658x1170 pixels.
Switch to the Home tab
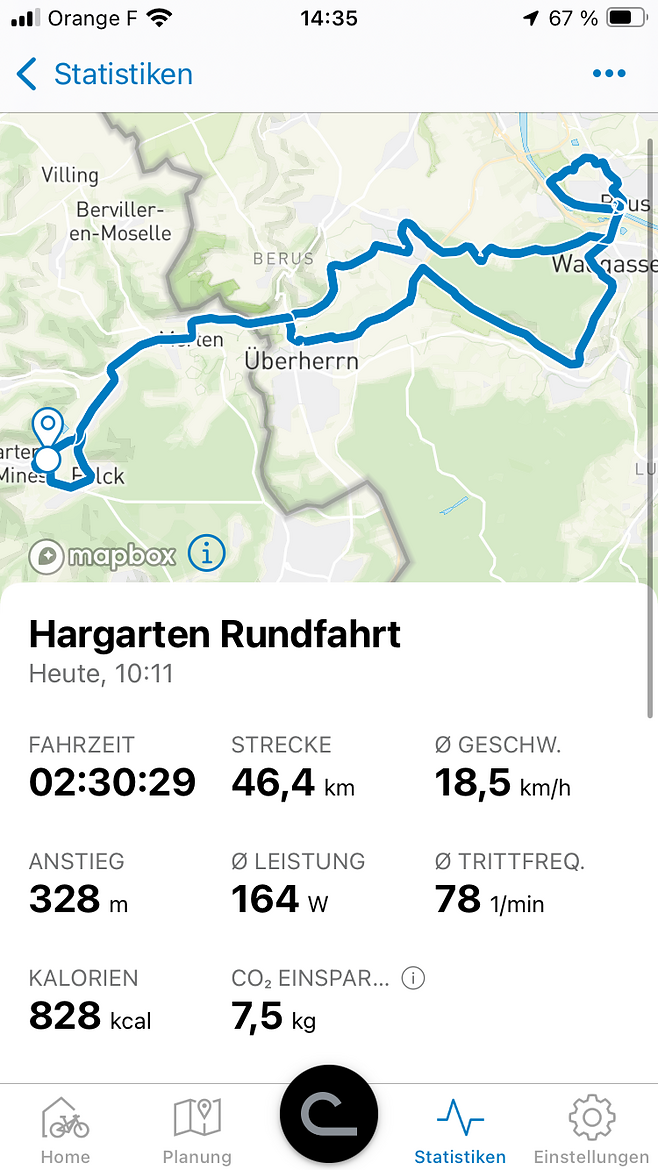click(x=66, y=1130)
